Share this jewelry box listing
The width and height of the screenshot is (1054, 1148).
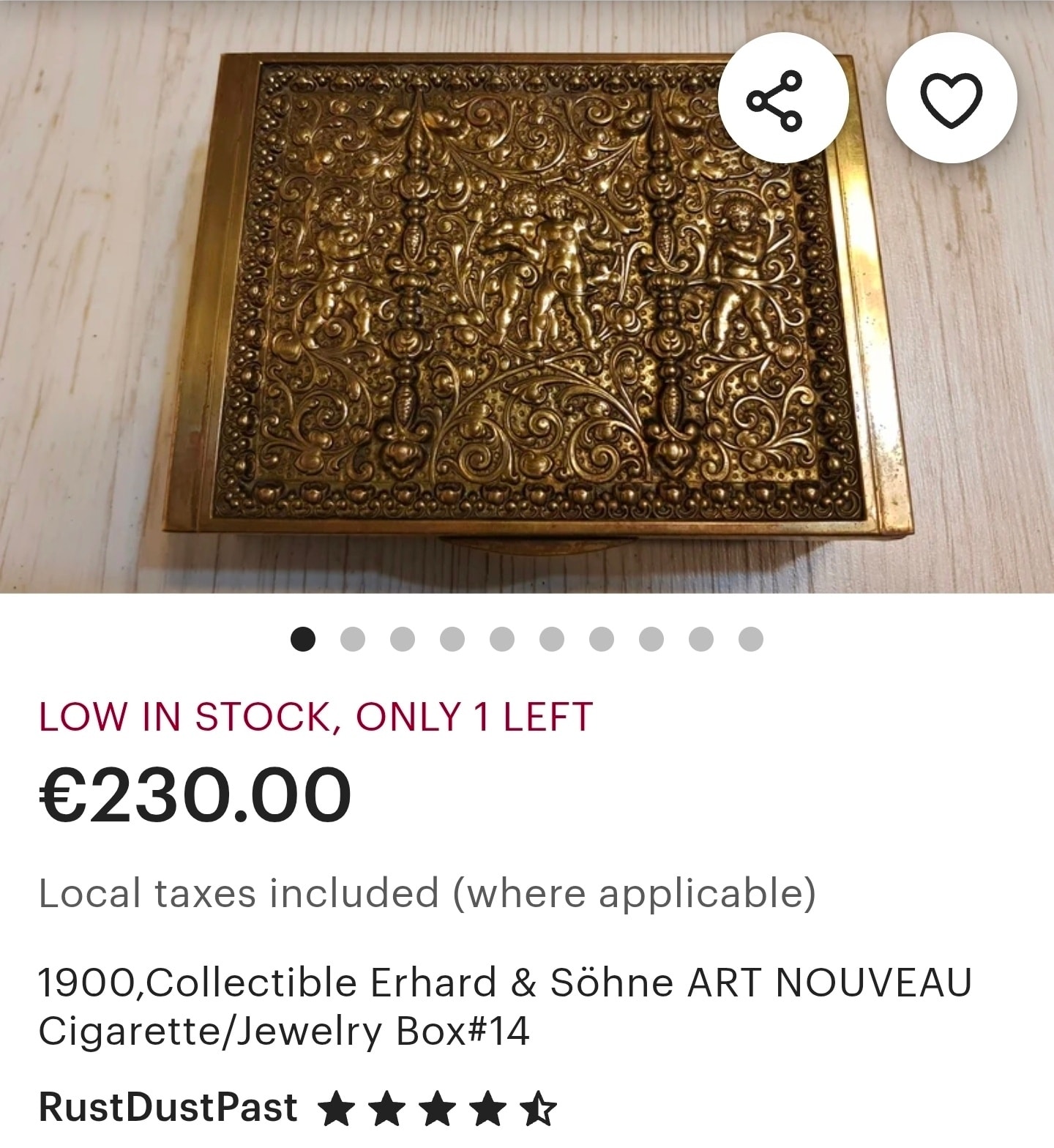click(x=783, y=98)
